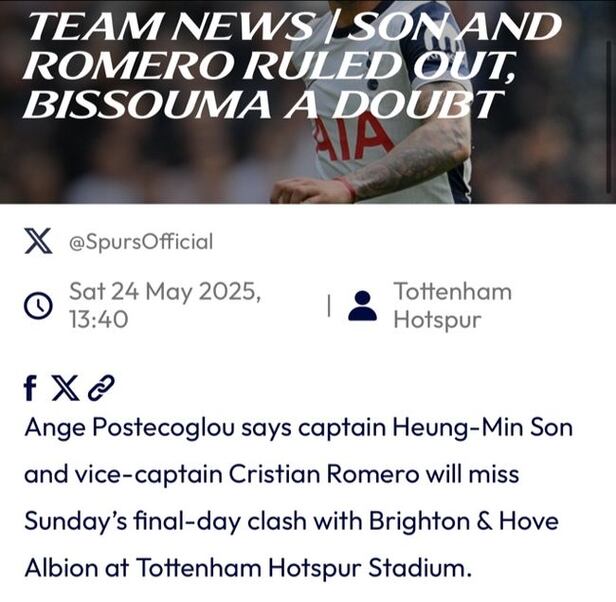
Task: Copy the article link
Action: point(101,387)
